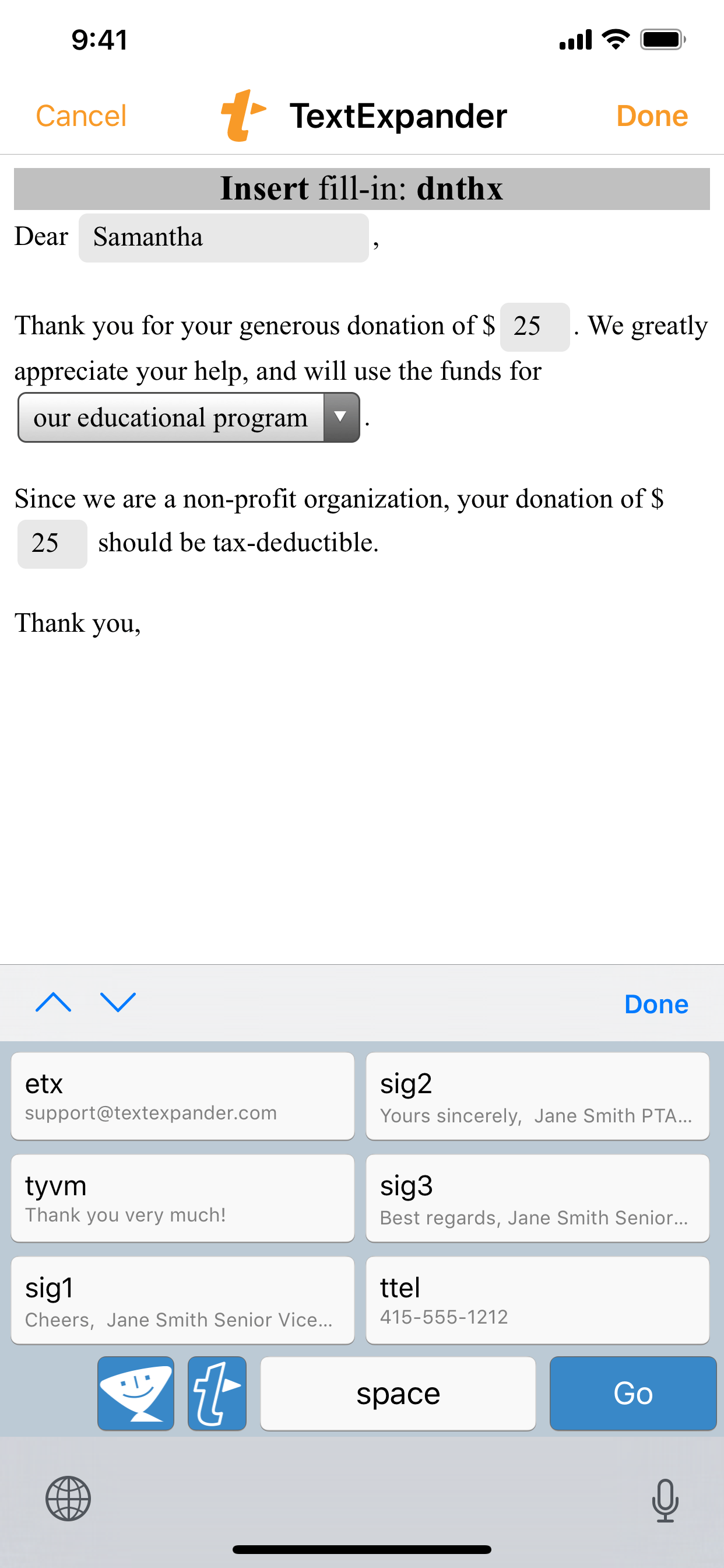Image resolution: width=724 pixels, height=1568 pixels.
Task: Switch keyboards with the globe icon
Action: coord(68,1499)
